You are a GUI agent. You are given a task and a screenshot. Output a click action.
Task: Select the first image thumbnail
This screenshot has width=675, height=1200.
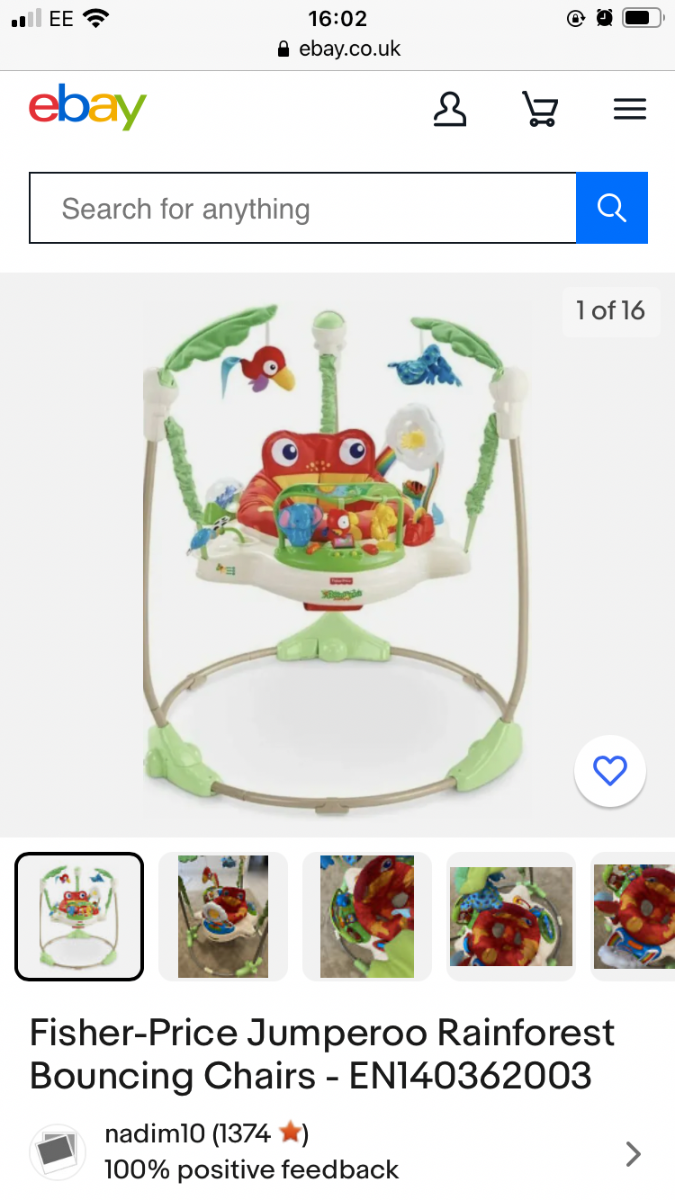pos(79,916)
